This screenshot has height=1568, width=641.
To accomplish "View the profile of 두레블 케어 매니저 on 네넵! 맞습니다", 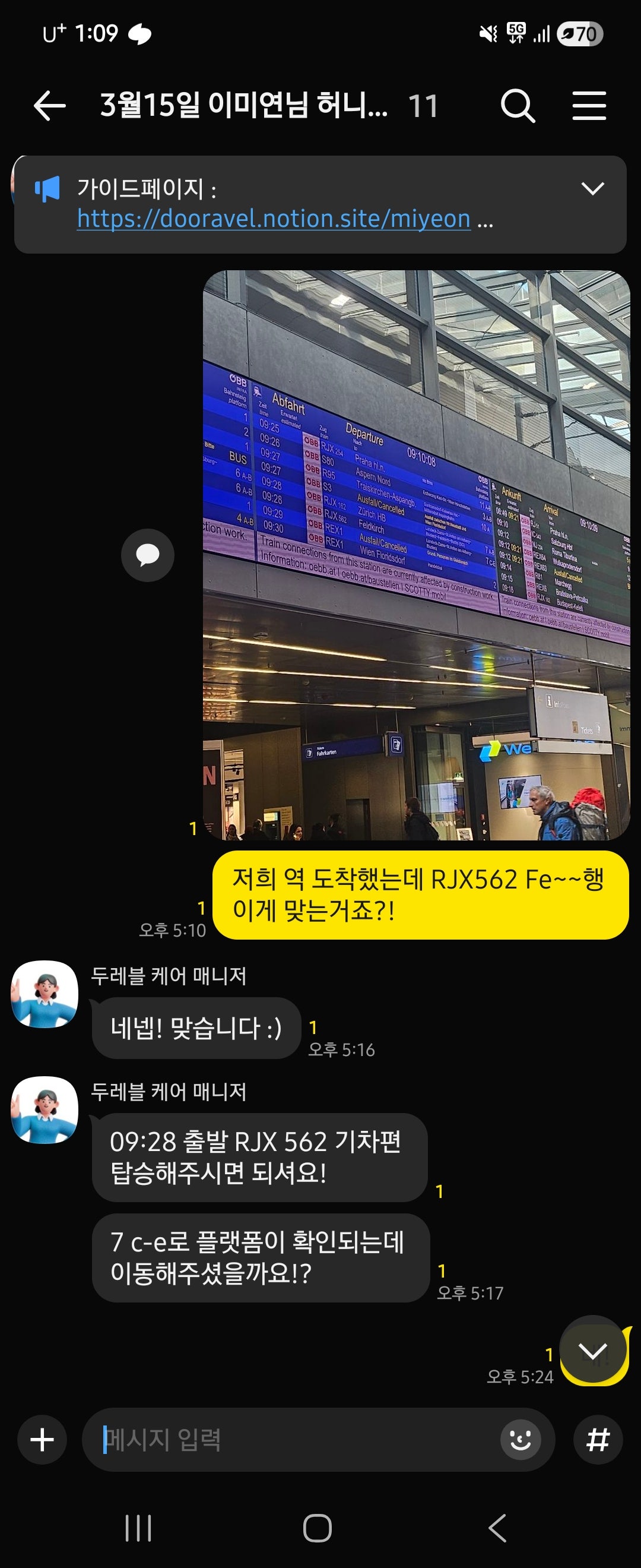I will coord(45,994).
